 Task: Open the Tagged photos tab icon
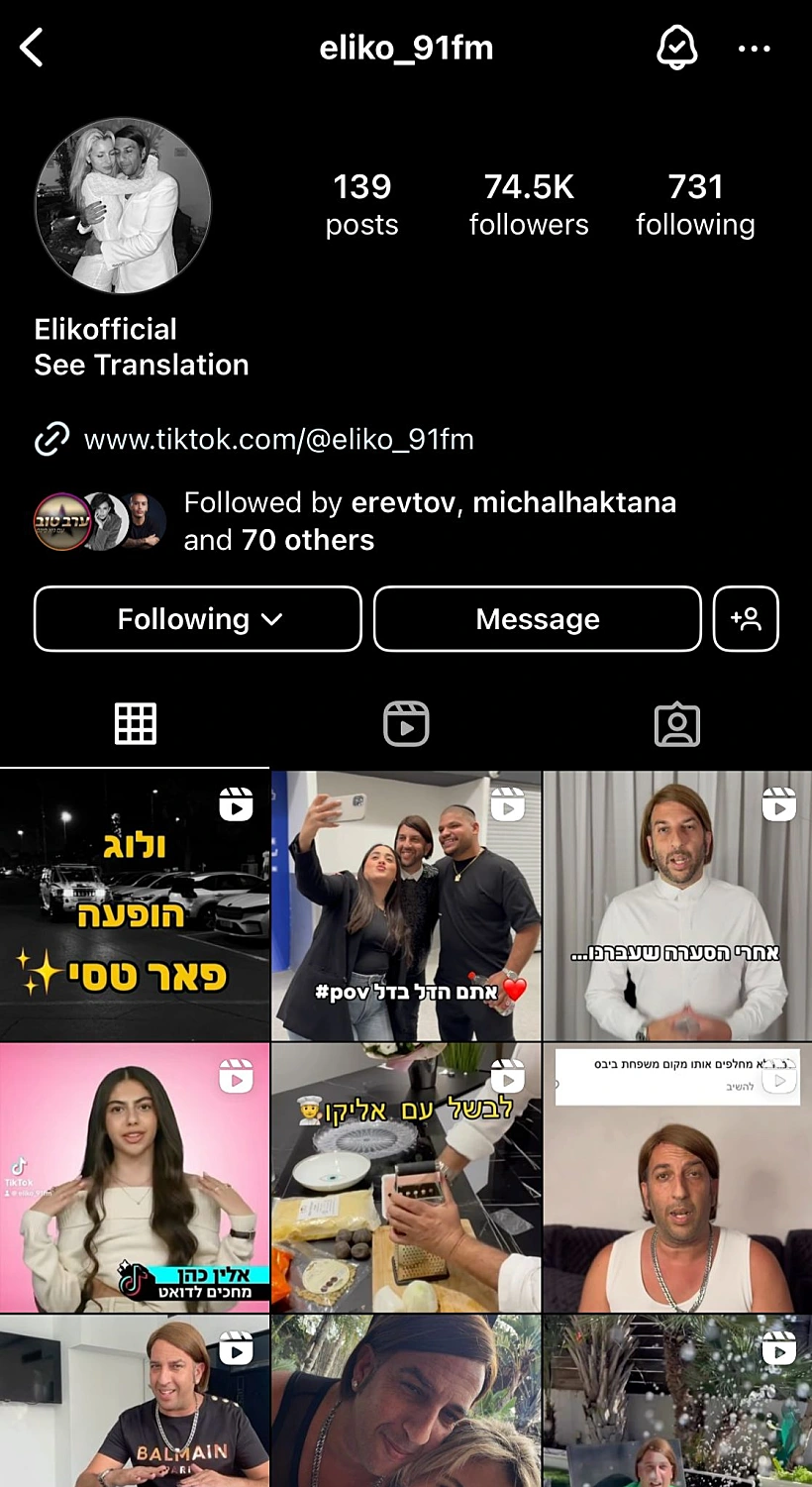676,723
